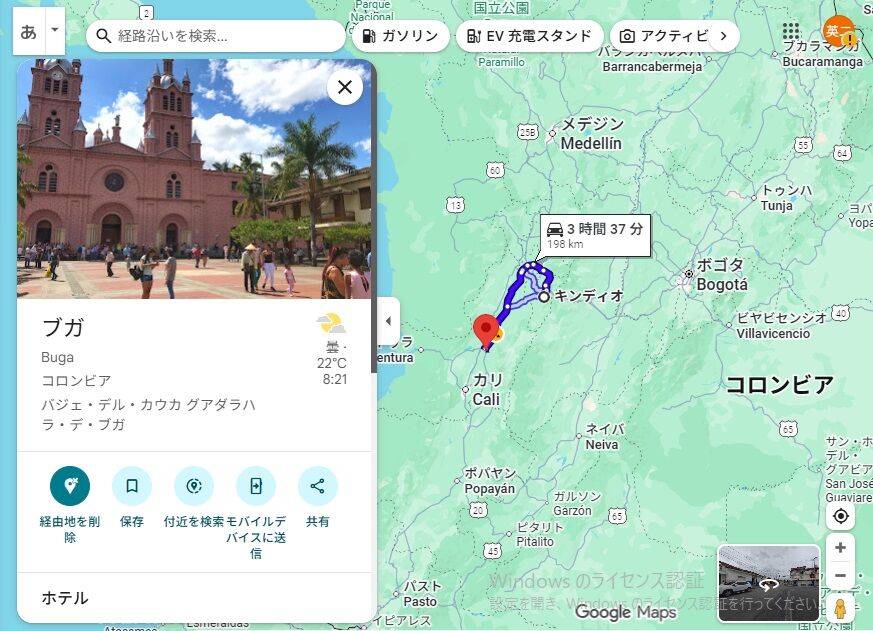Zoom out of the map
This screenshot has height=631, width=873.
tap(841, 576)
